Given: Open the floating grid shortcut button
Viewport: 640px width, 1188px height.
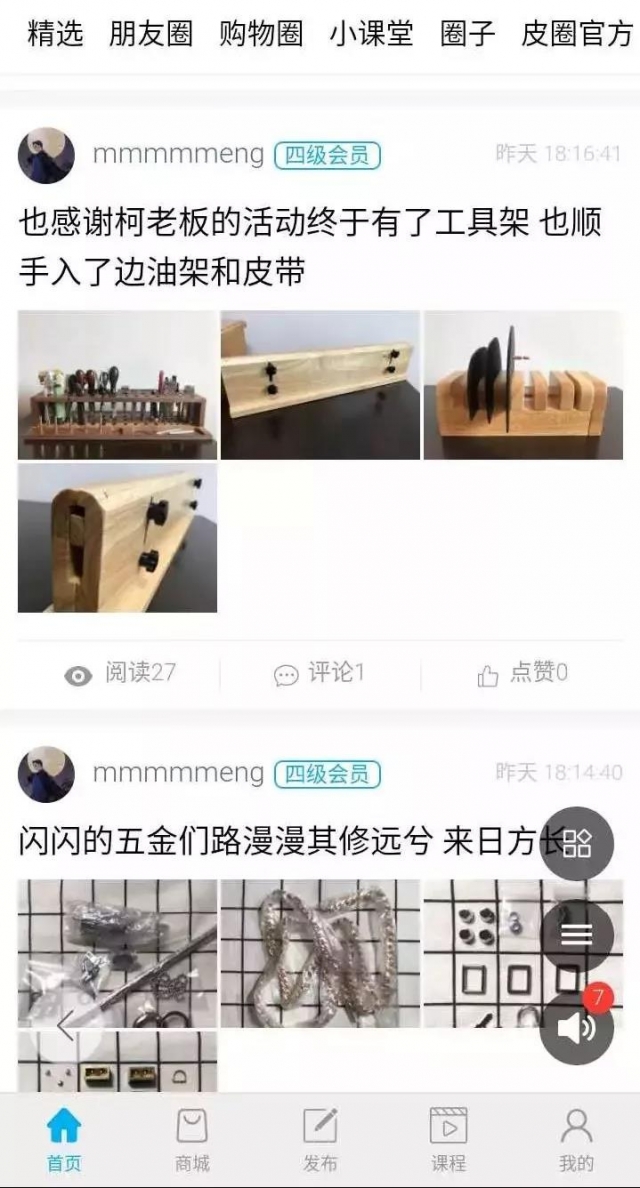Looking at the screenshot, I should (577, 843).
